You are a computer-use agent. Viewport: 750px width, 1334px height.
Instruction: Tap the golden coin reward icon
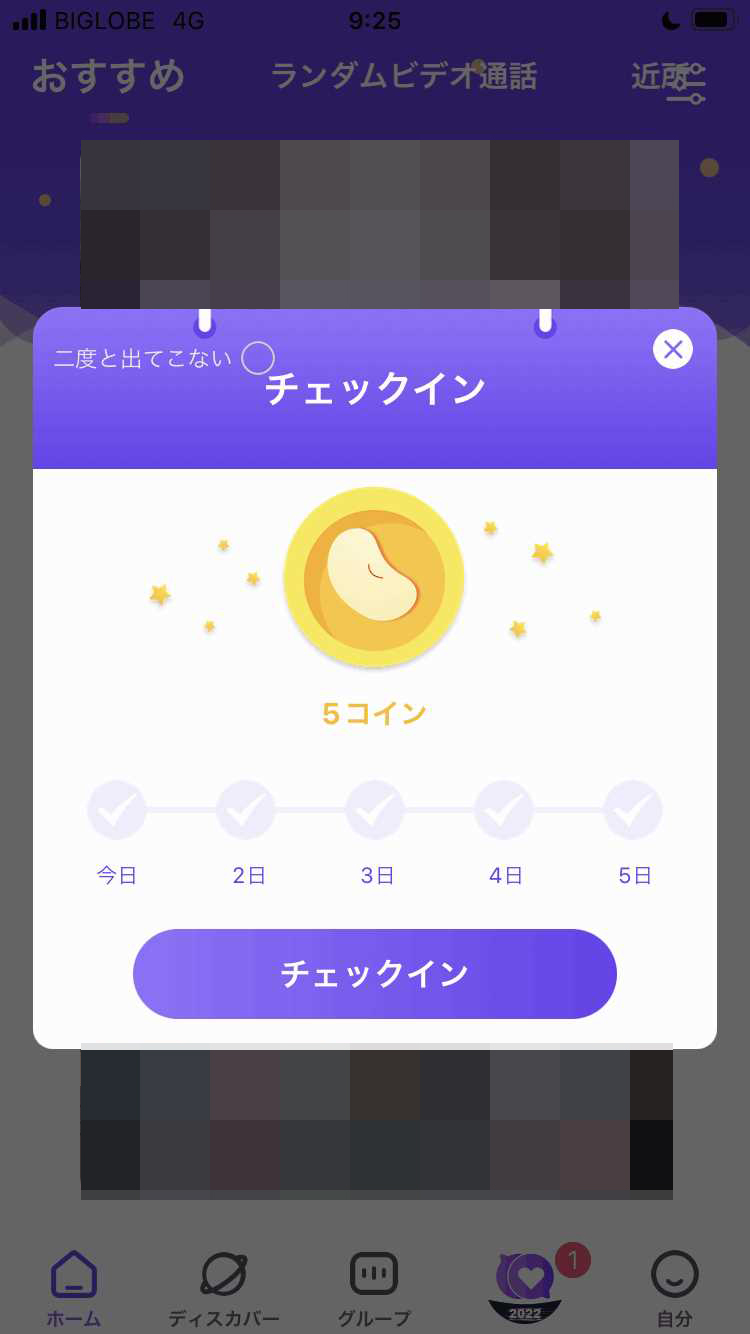pyautogui.click(x=374, y=577)
